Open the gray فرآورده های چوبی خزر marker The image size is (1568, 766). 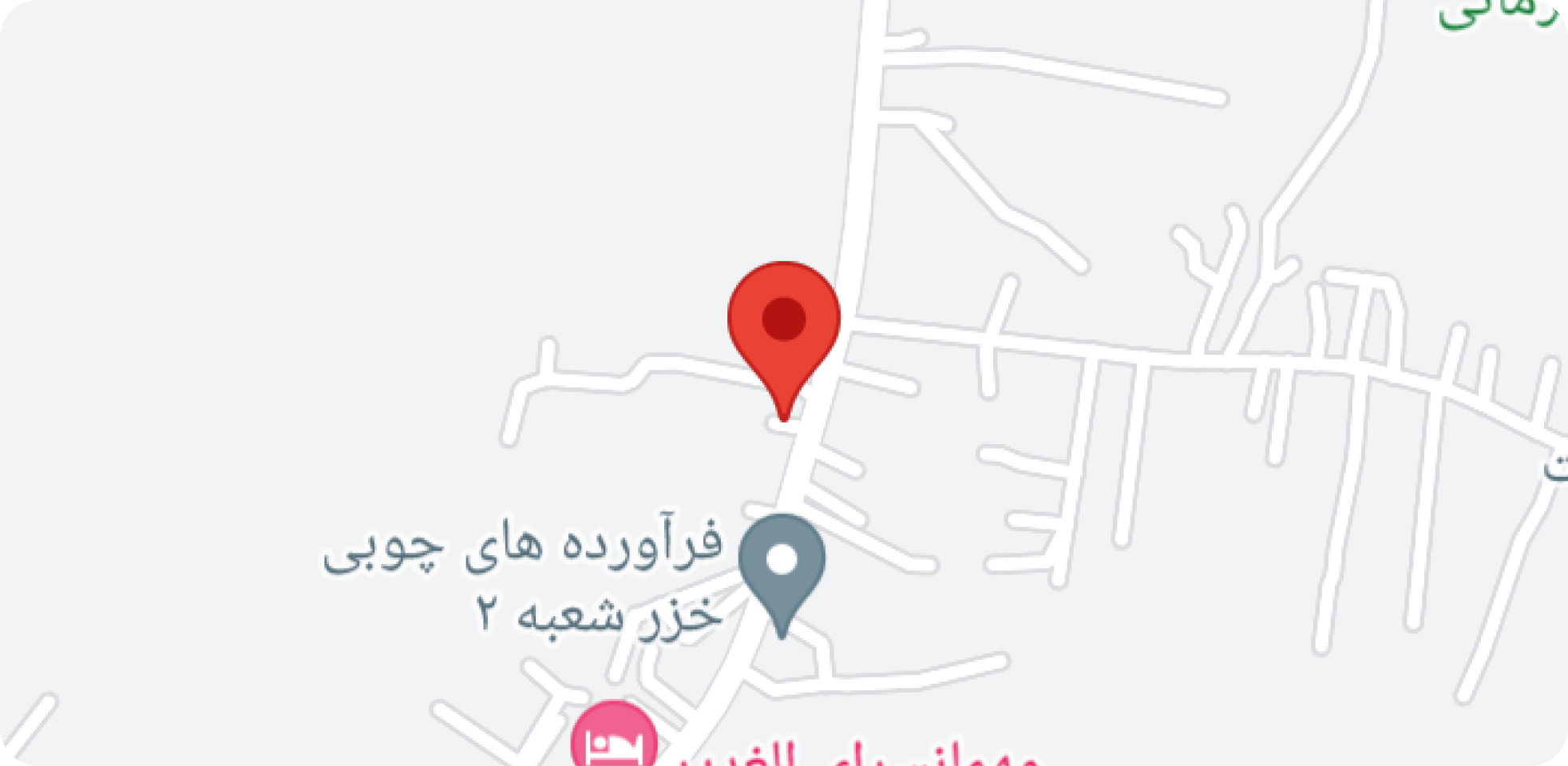click(x=782, y=562)
